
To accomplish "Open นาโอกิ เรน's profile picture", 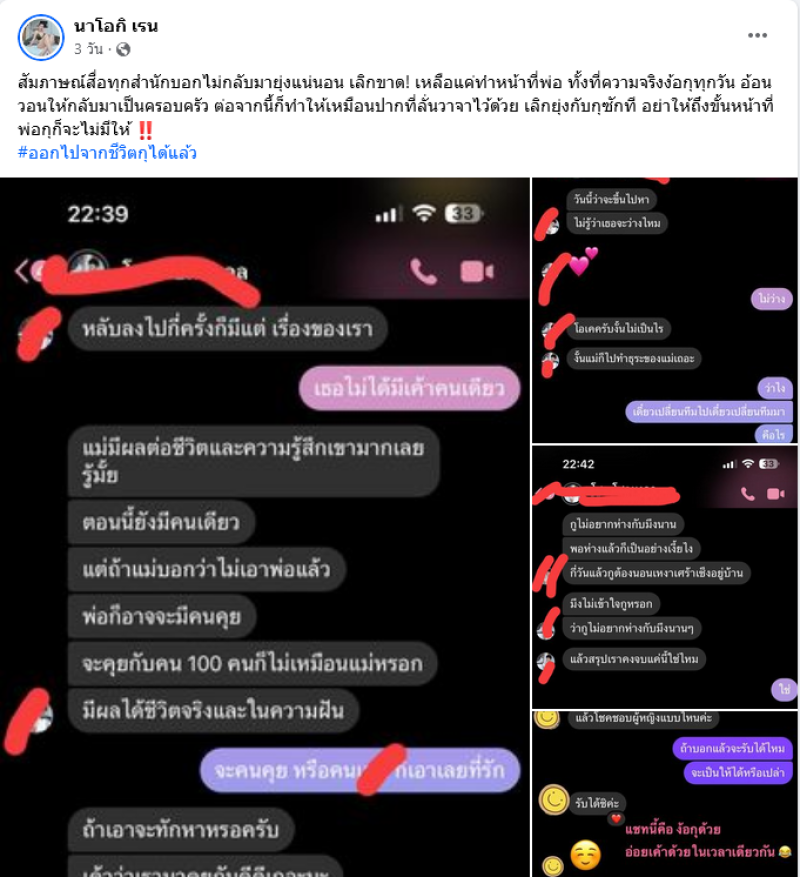I will (42, 37).
